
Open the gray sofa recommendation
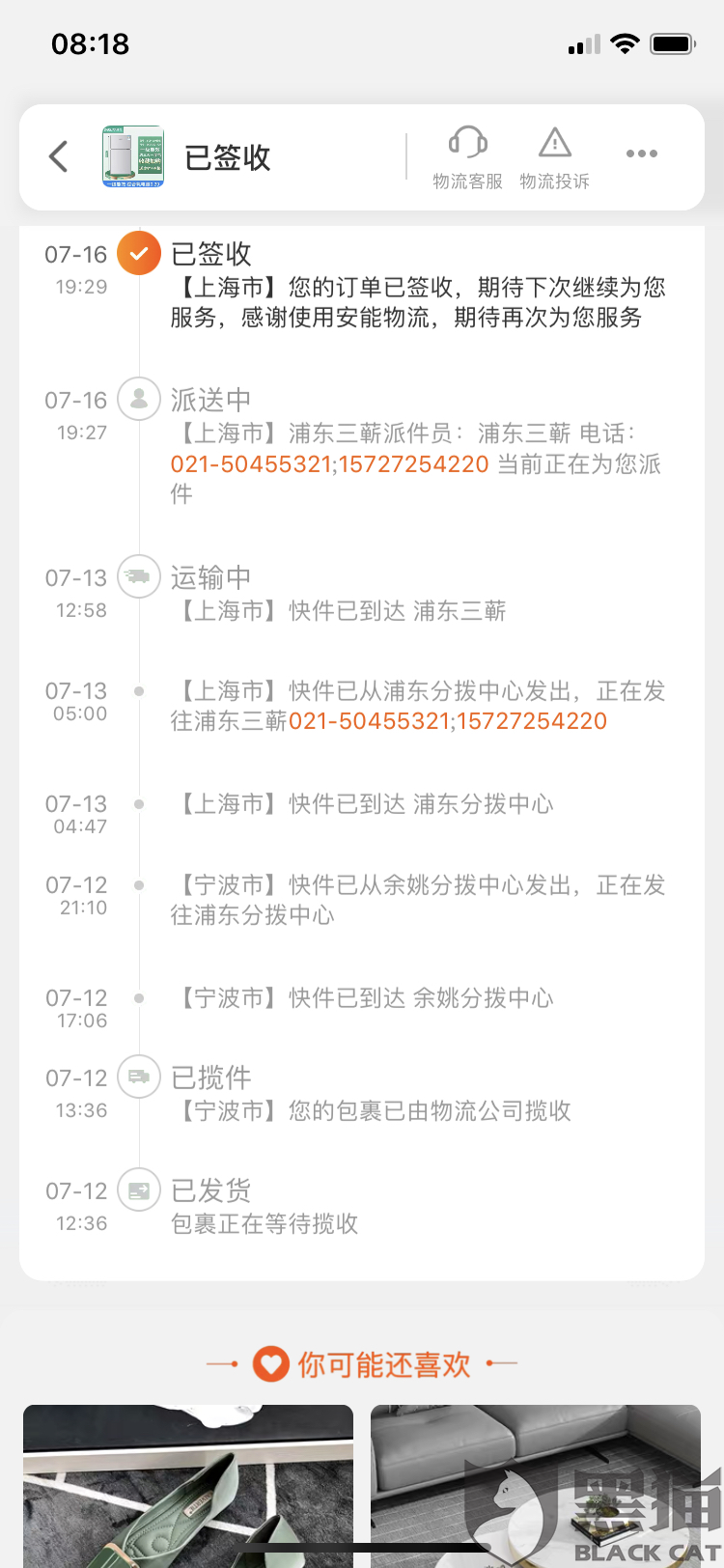pyautogui.click(x=536, y=1486)
